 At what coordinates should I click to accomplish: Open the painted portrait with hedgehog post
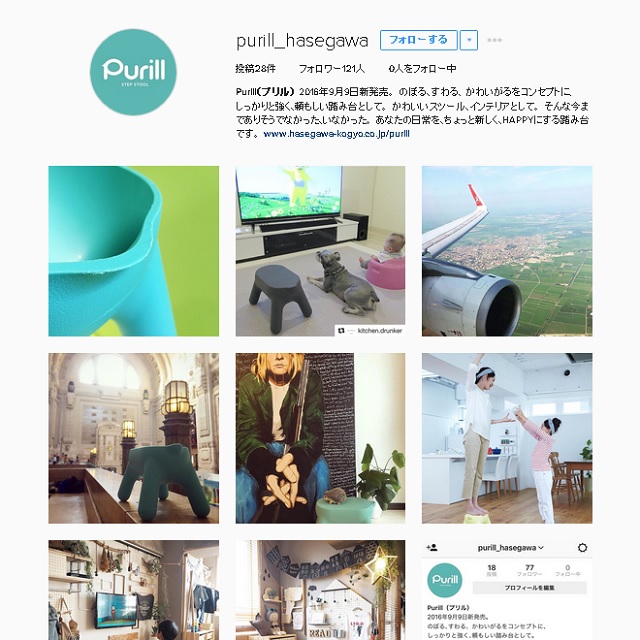[320, 438]
